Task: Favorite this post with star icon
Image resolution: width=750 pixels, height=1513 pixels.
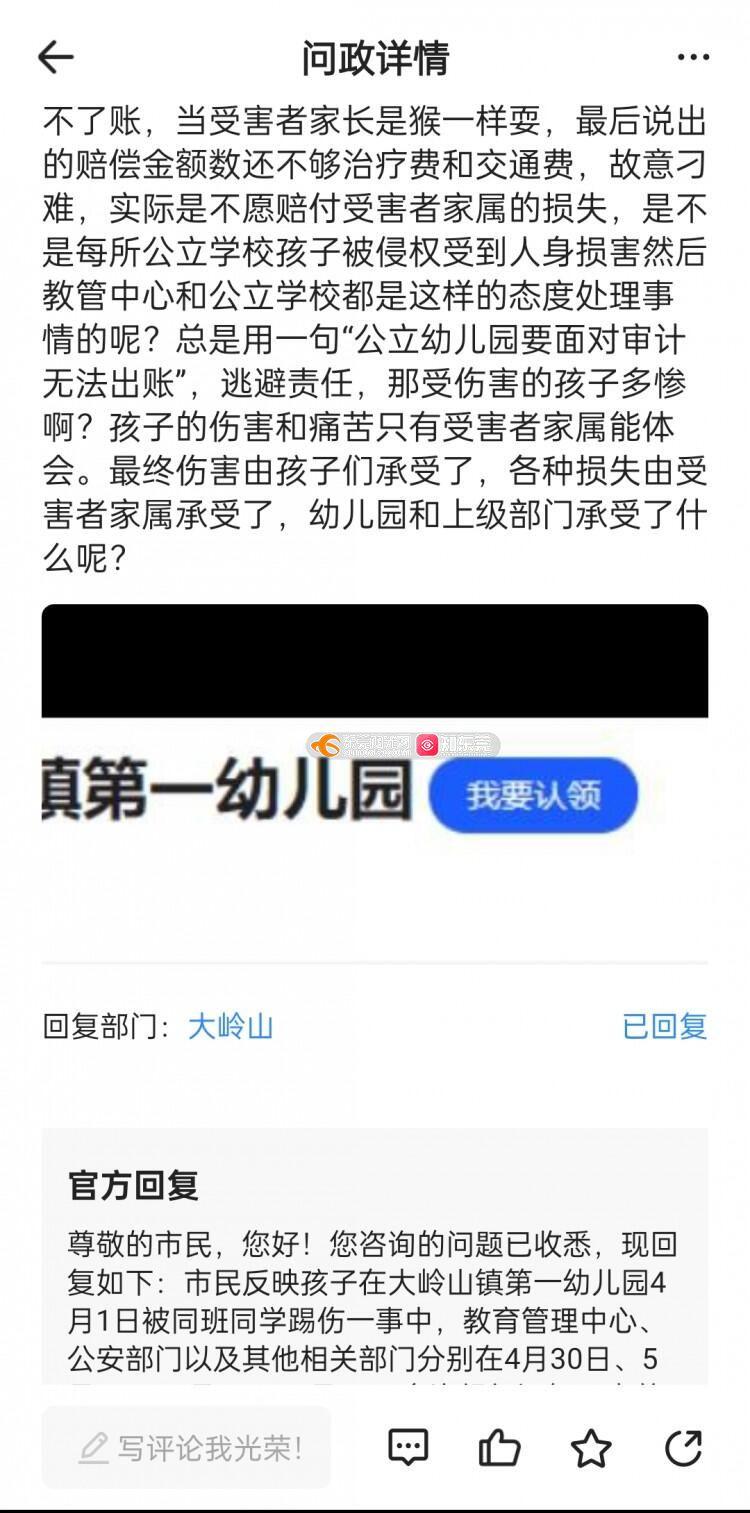Action: tap(591, 1447)
